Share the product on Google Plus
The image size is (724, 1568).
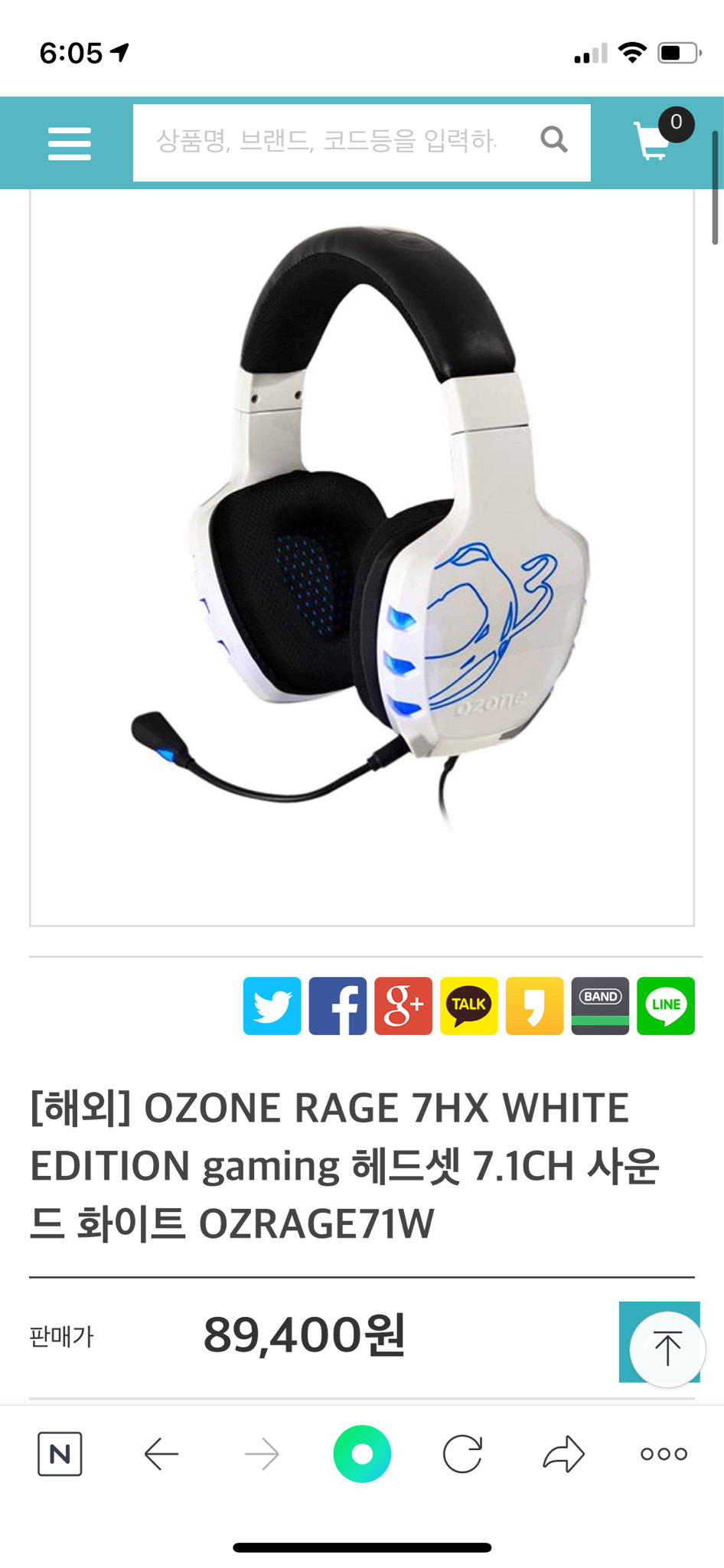[x=403, y=1005]
